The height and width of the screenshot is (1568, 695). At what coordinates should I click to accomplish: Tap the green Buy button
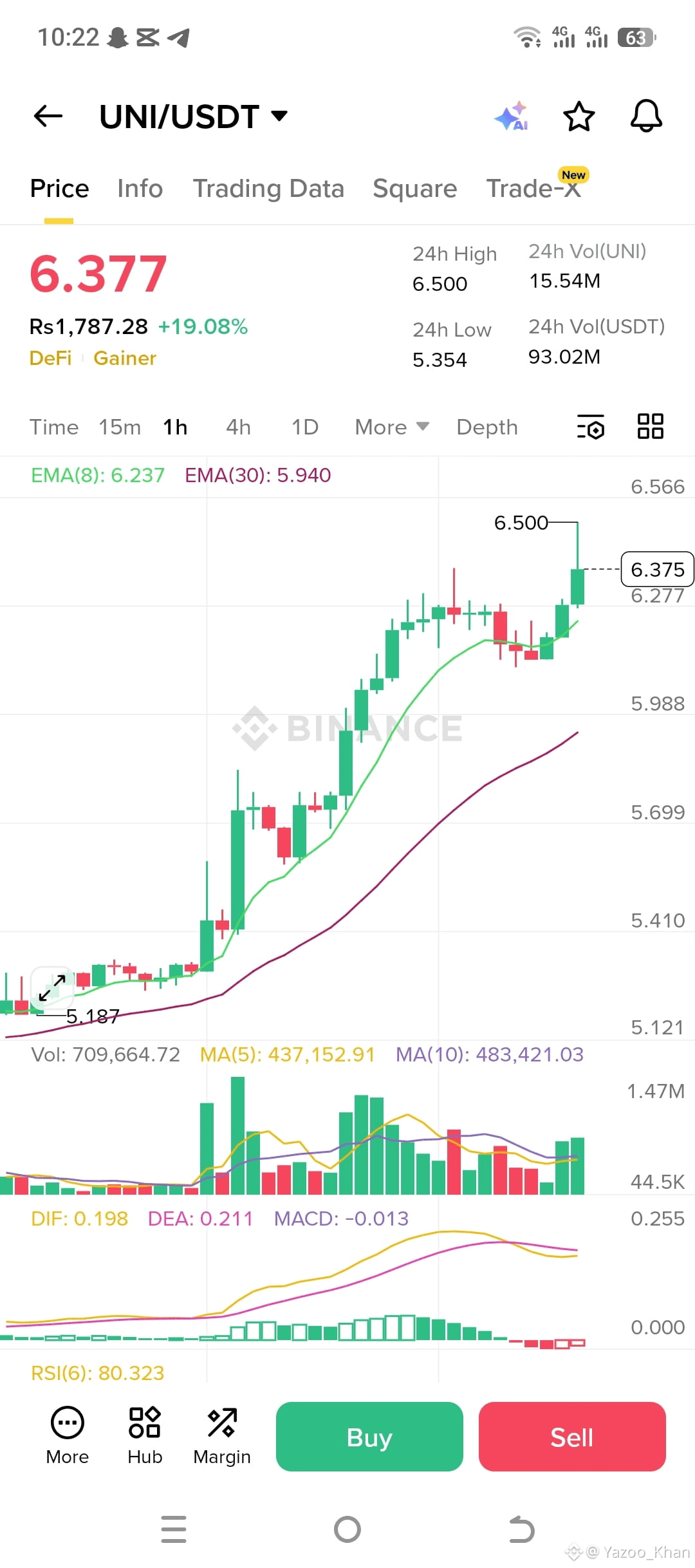coord(369,1437)
